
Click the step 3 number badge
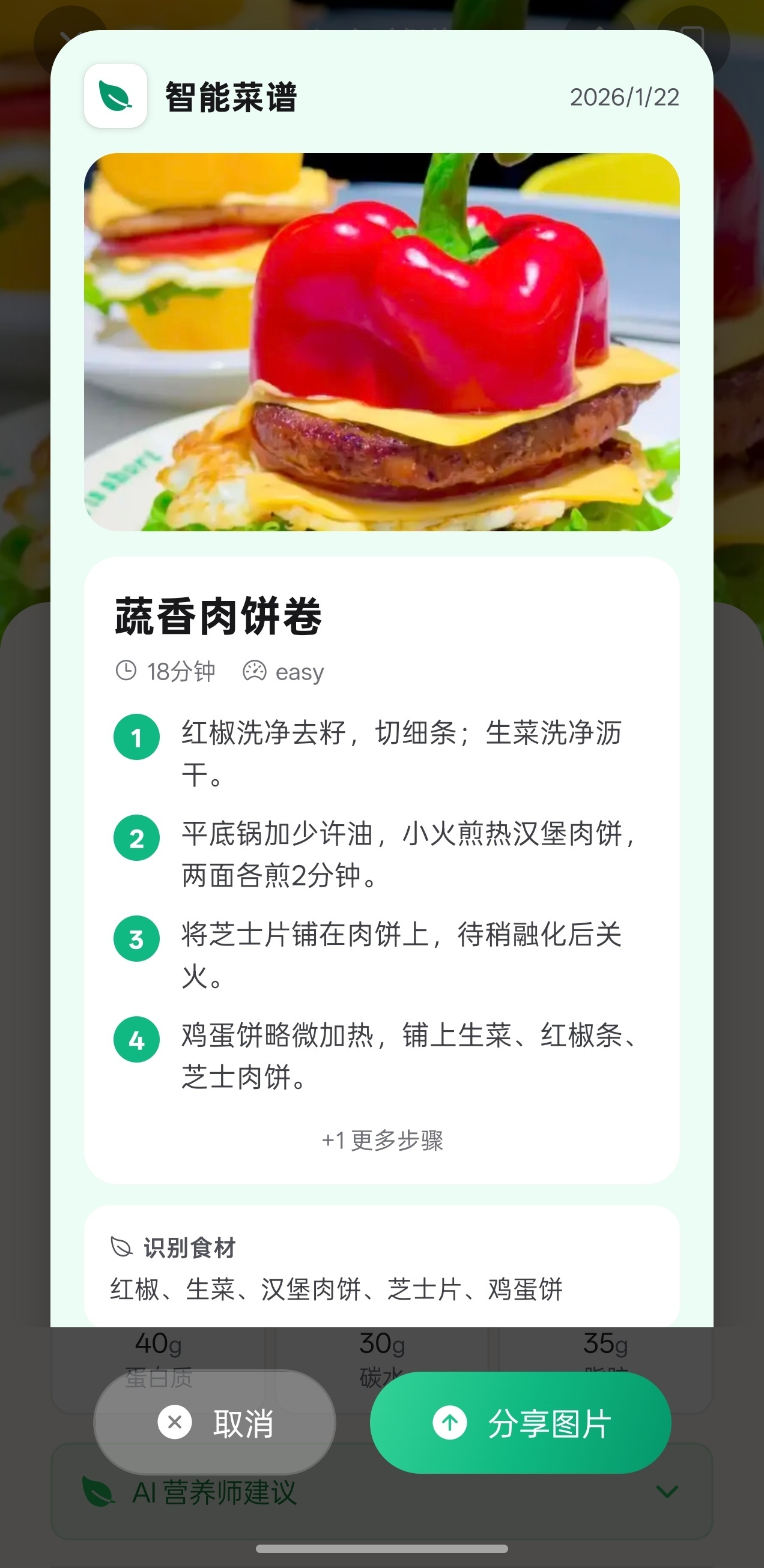point(136,939)
